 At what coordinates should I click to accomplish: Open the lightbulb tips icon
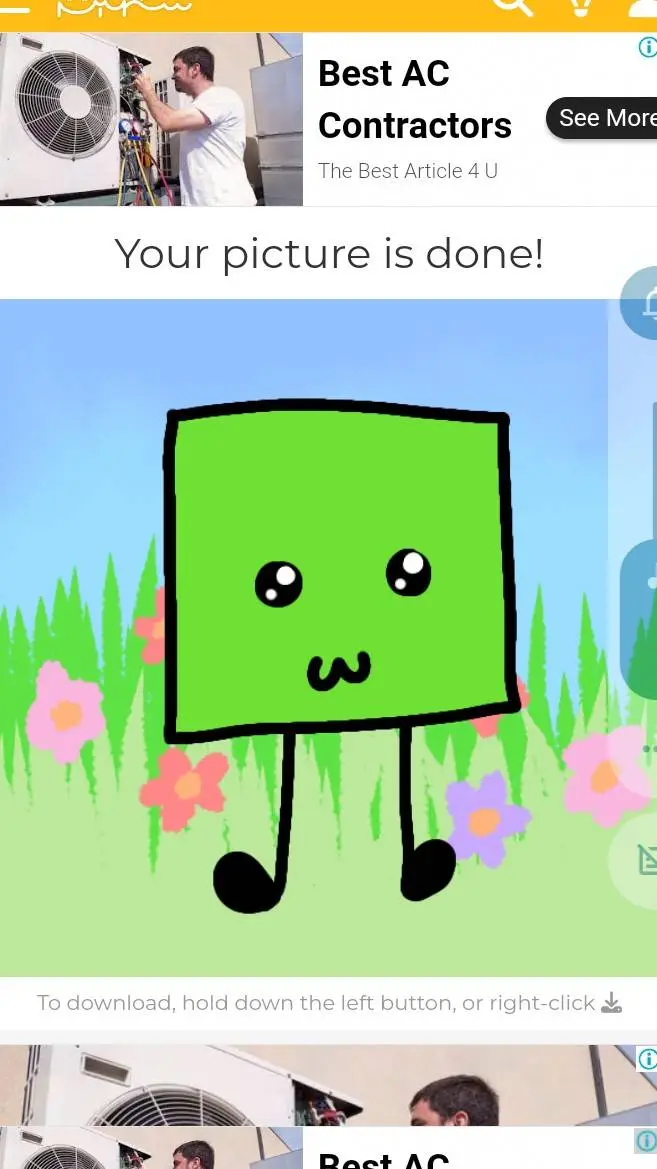(580, 6)
